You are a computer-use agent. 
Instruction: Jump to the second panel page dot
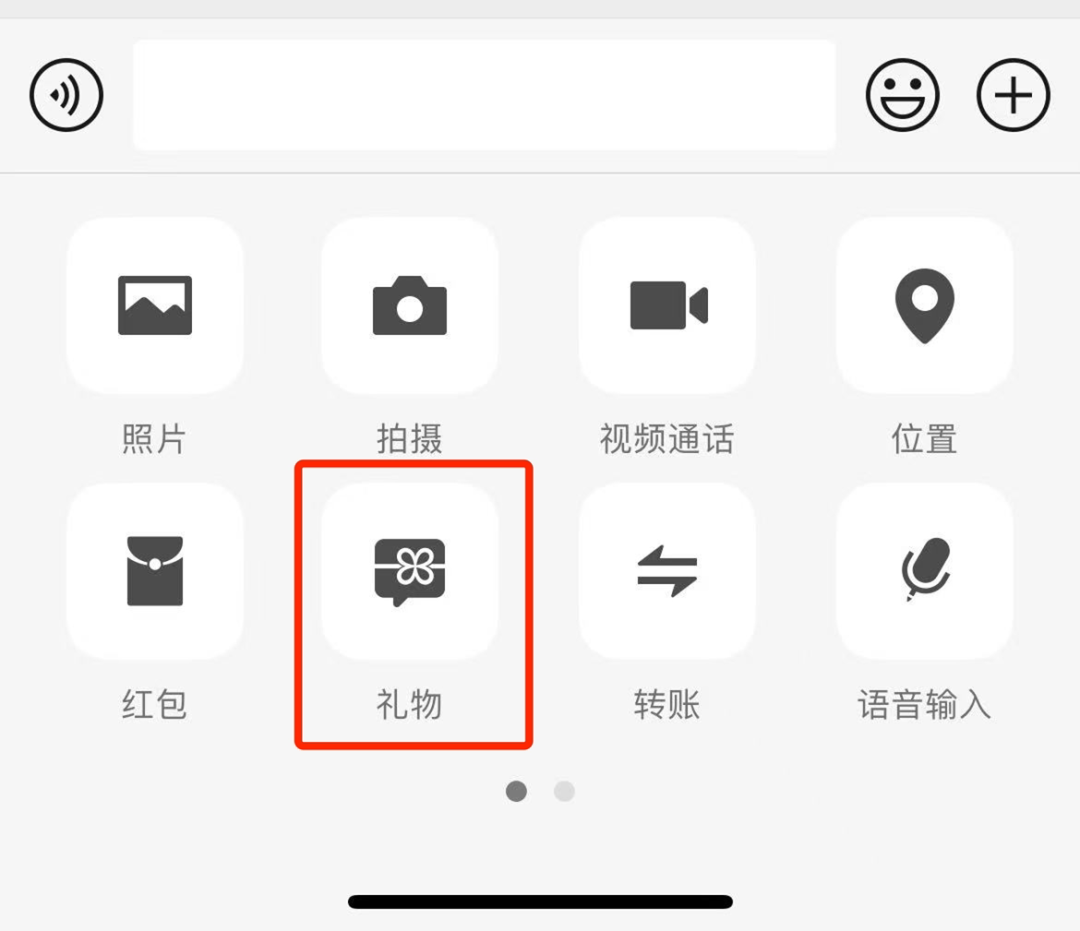[x=565, y=792]
